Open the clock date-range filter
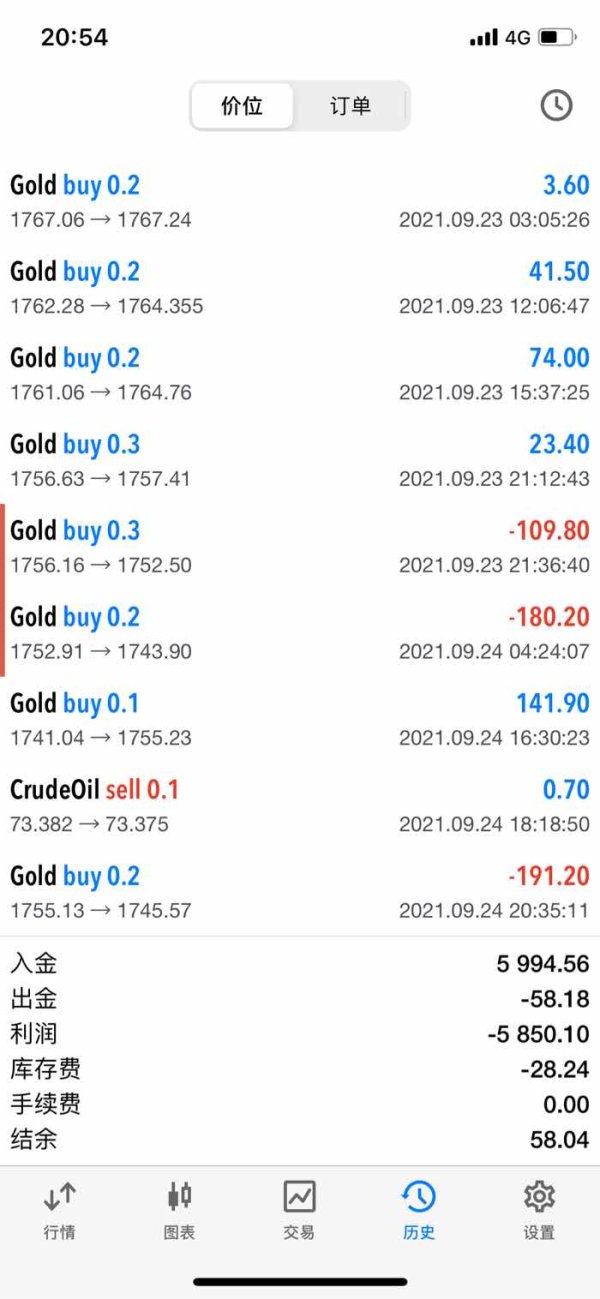This screenshot has height=1299, width=600. [556, 105]
